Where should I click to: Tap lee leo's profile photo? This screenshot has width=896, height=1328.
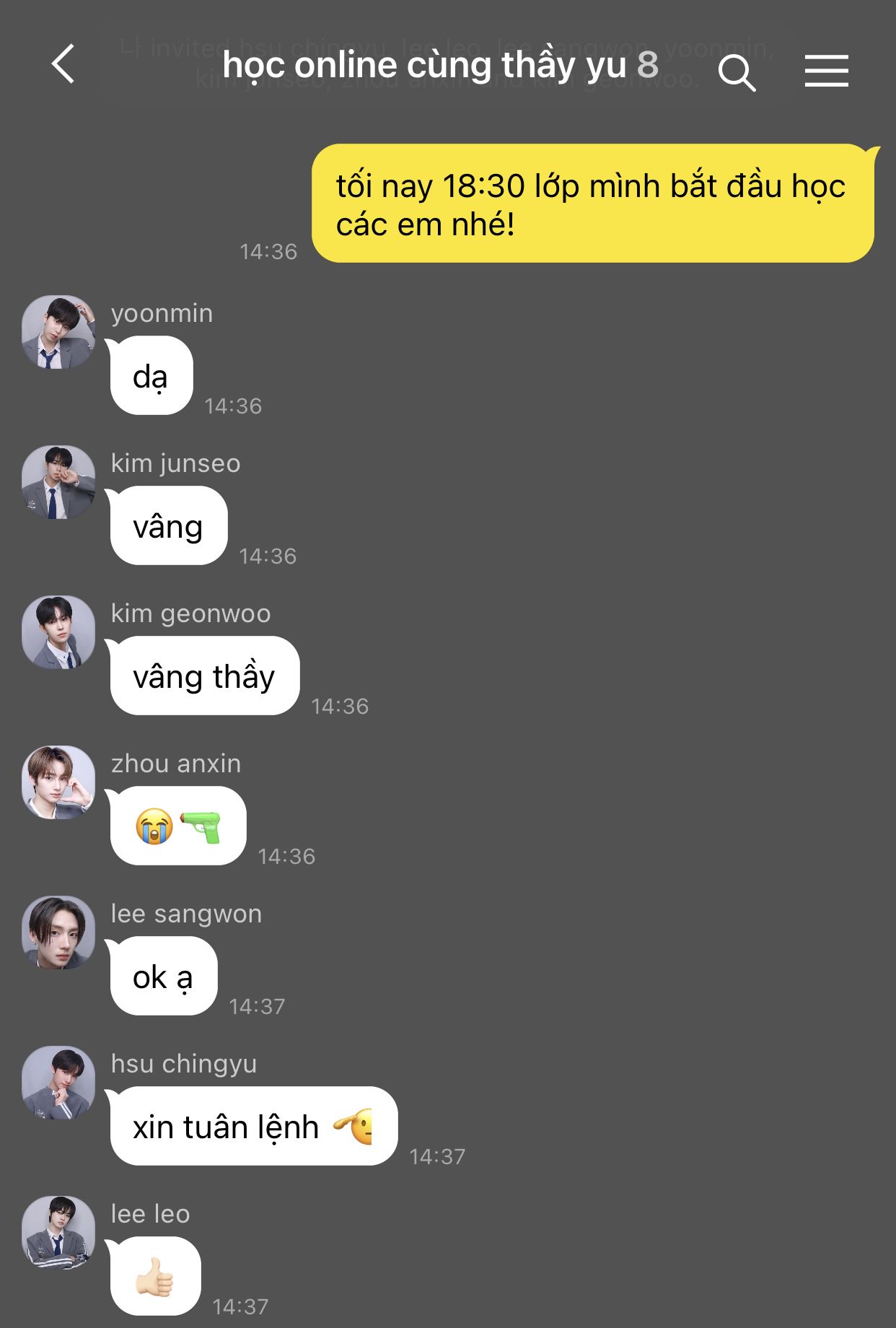tap(58, 1233)
